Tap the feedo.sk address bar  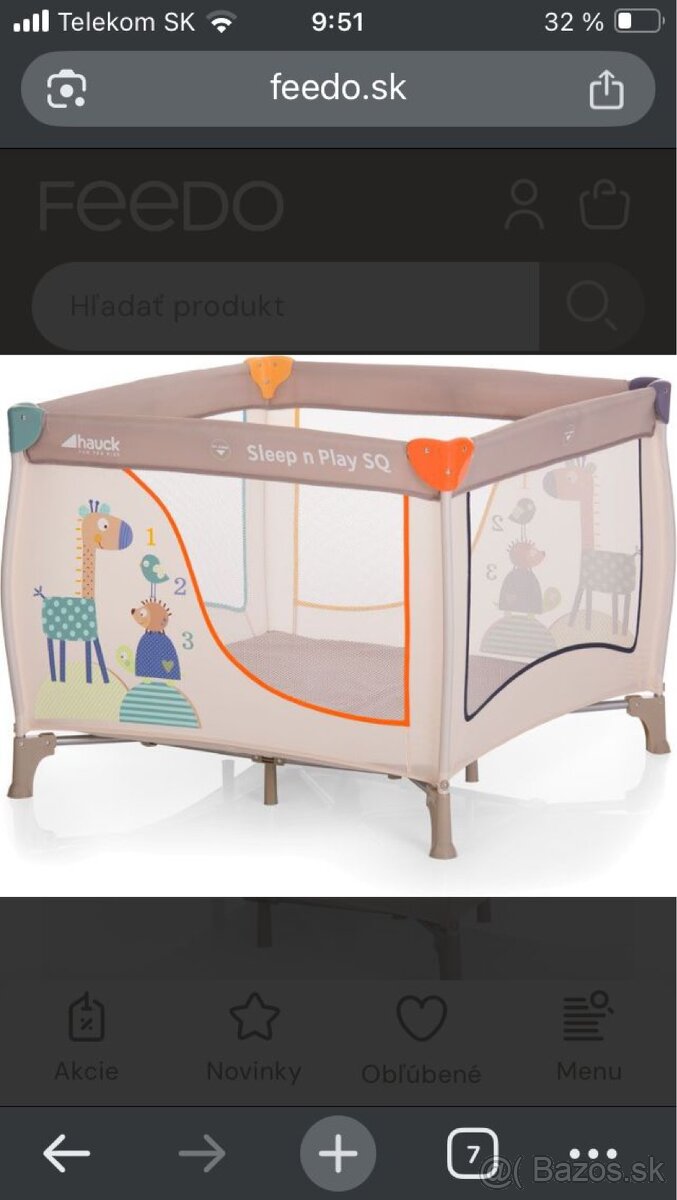(338, 89)
